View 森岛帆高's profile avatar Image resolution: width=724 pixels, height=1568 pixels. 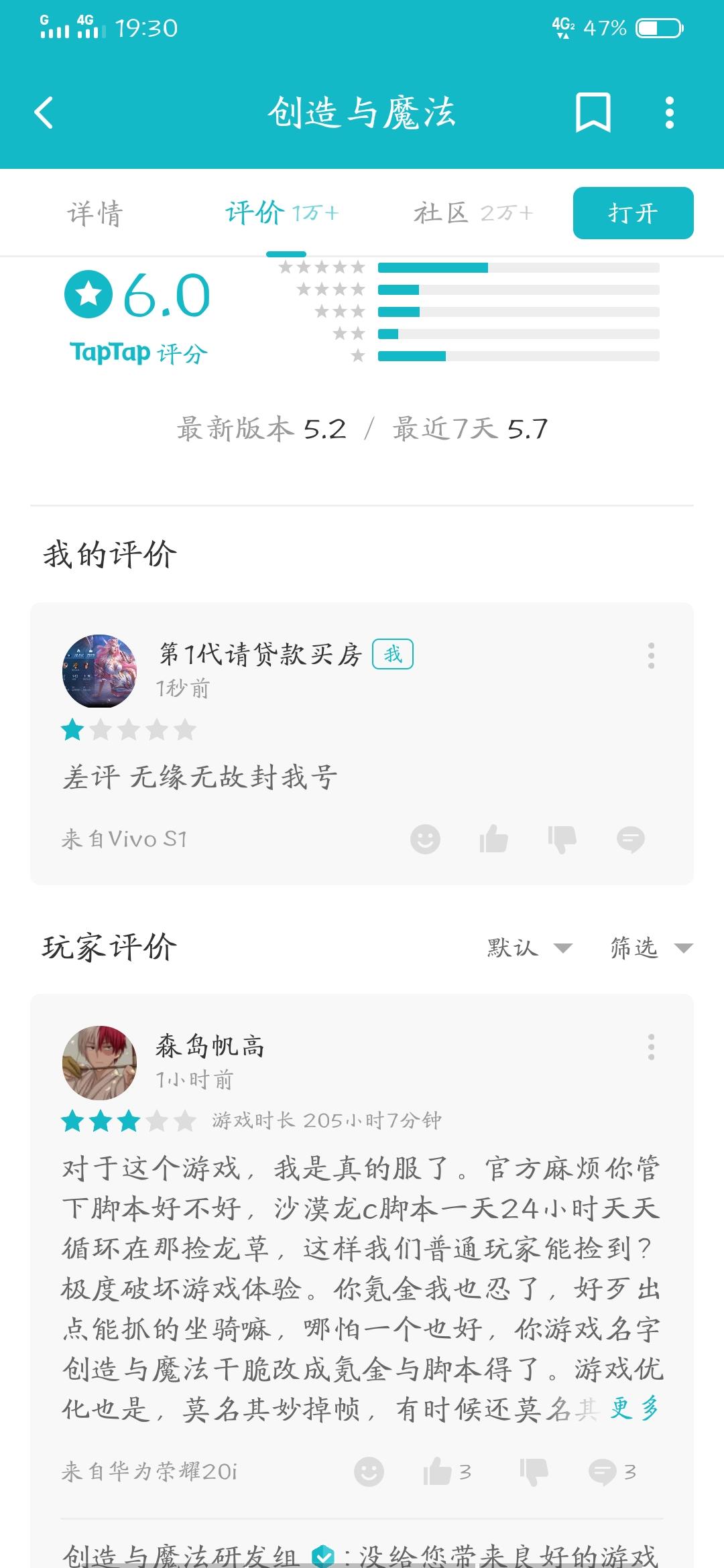[x=99, y=1063]
